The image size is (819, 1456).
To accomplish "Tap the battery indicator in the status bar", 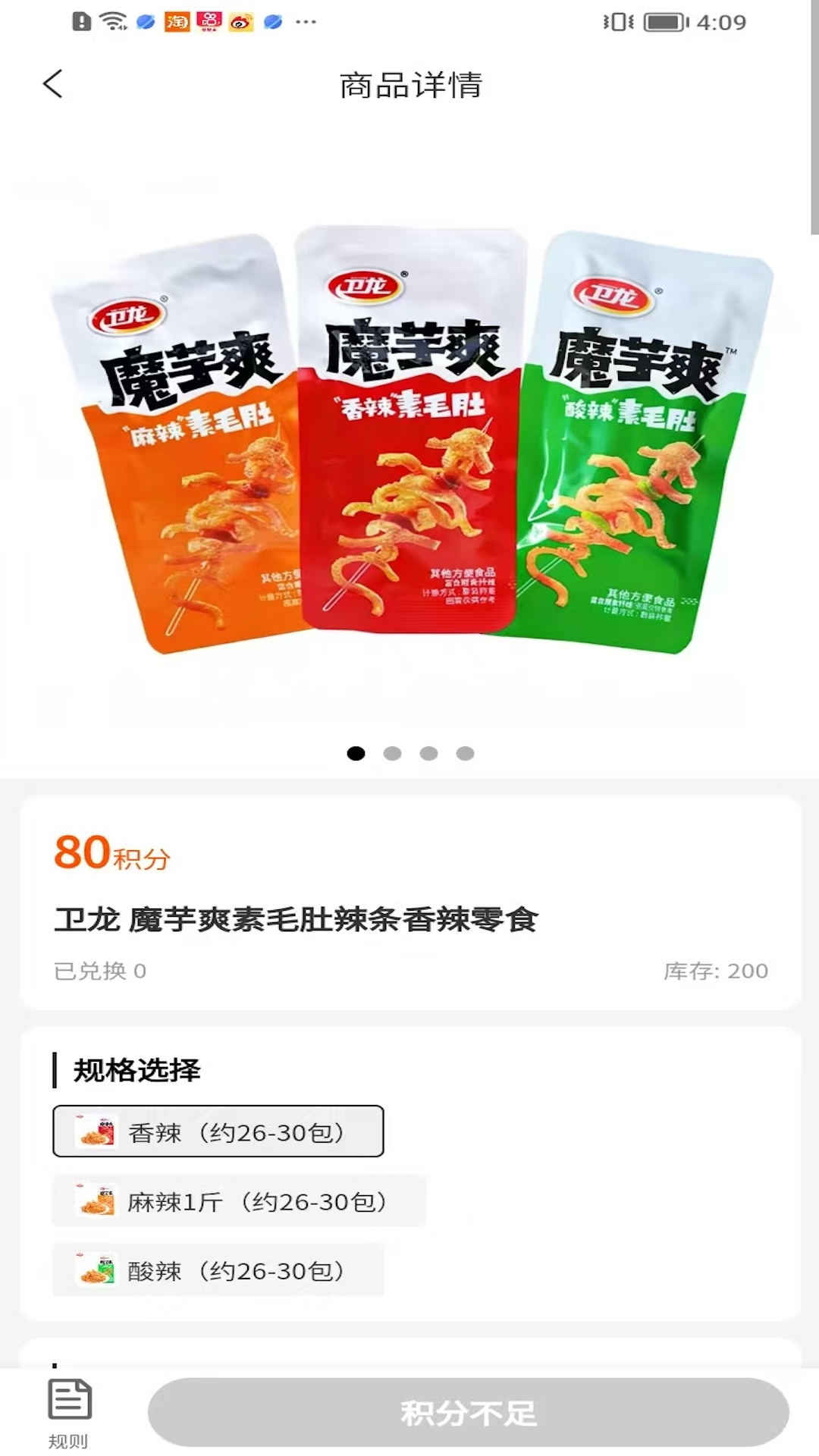I will pyautogui.click(x=662, y=21).
